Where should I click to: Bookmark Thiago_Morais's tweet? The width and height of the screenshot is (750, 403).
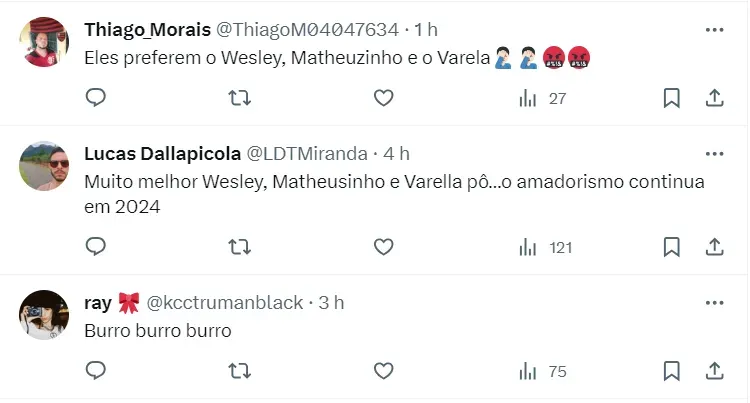(x=672, y=98)
